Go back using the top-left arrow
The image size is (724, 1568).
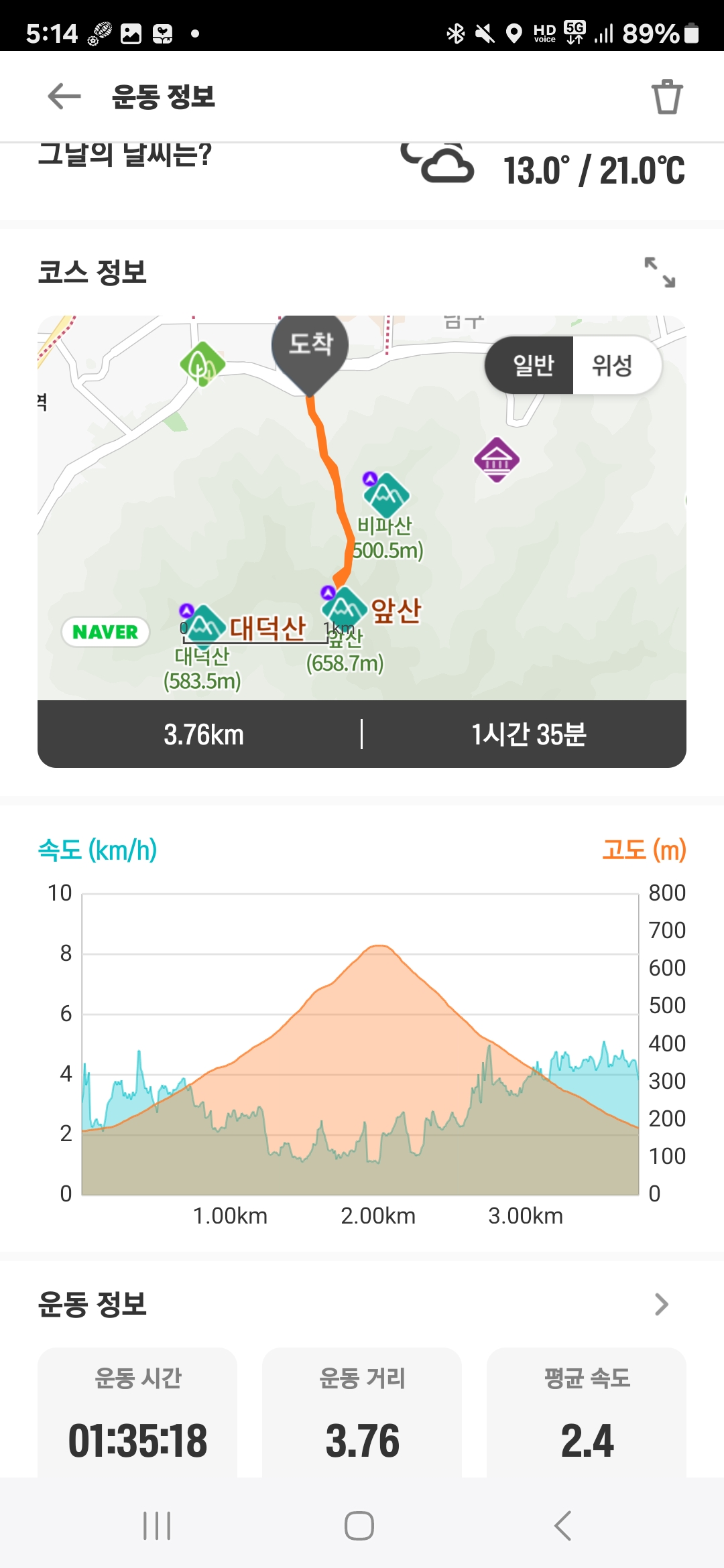(64, 96)
